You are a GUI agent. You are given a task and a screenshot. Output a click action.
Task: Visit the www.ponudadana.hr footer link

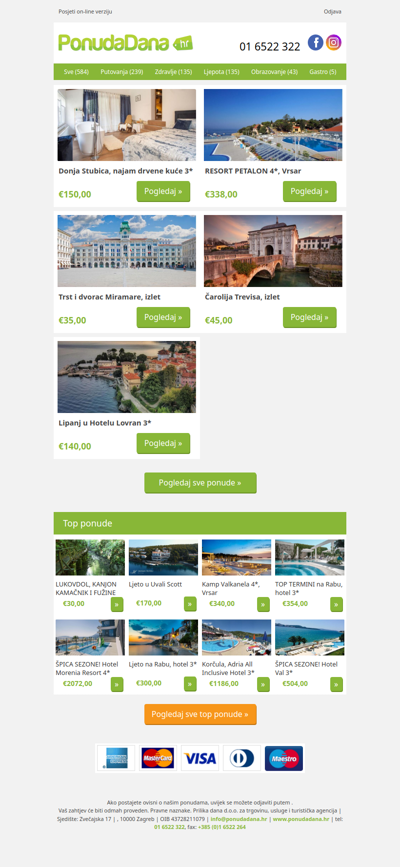301,819
